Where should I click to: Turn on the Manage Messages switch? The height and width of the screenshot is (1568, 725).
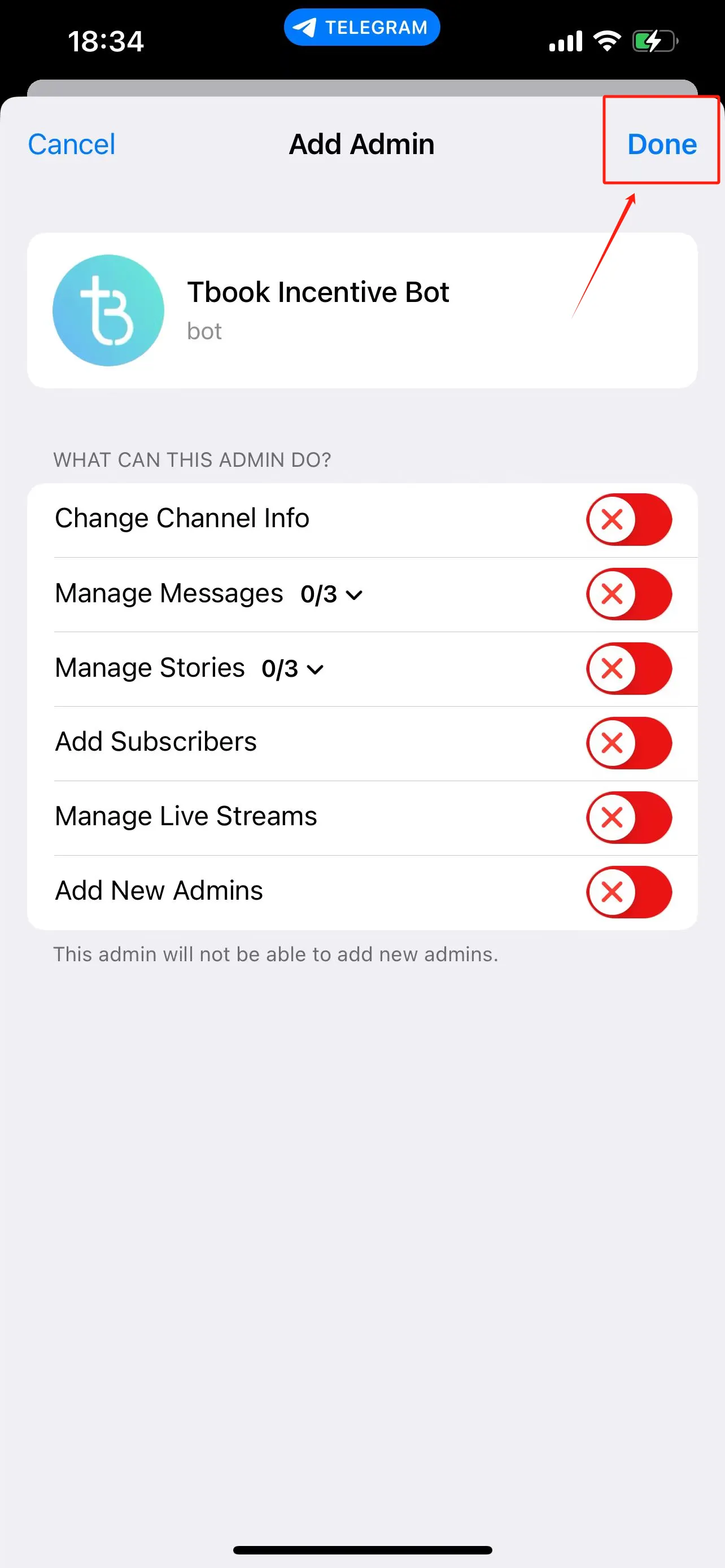pyautogui.click(x=629, y=594)
